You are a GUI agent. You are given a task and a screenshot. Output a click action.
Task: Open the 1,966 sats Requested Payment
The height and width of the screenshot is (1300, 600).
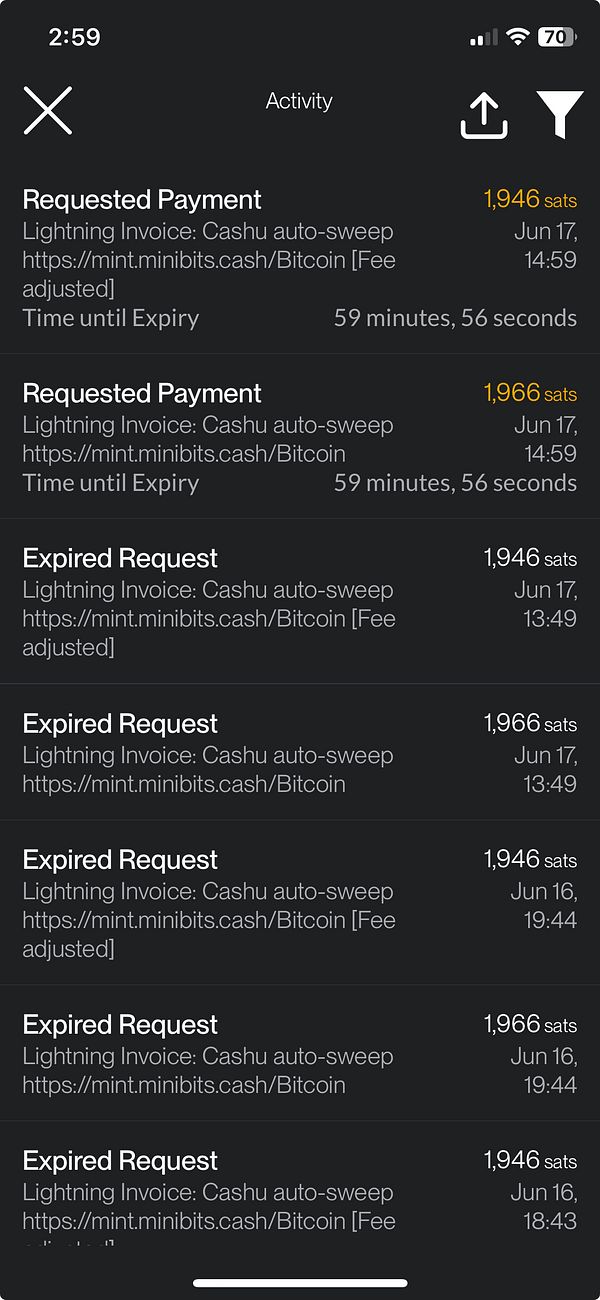pos(300,436)
